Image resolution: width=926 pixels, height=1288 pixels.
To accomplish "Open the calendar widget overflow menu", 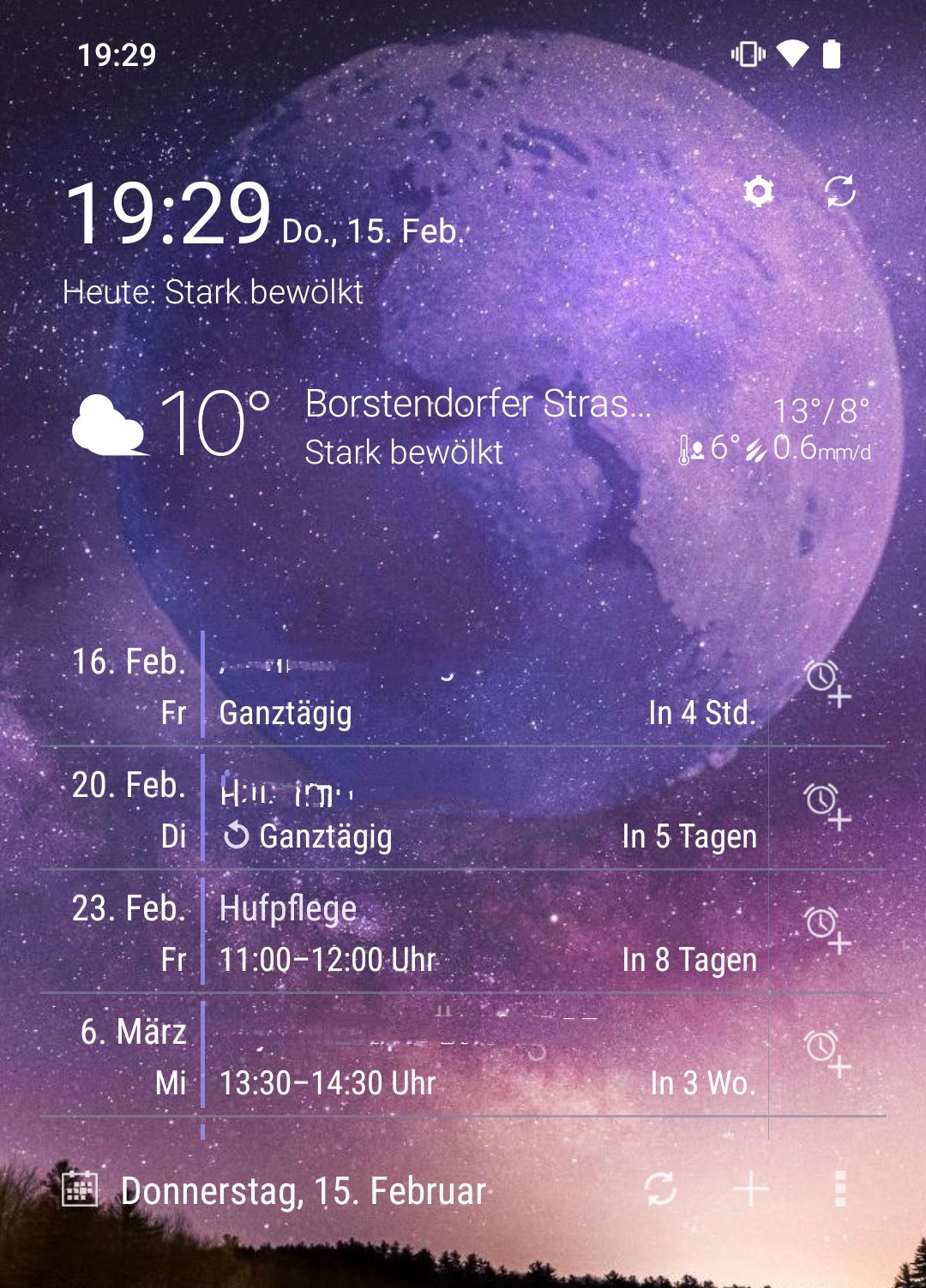I will point(840,1189).
